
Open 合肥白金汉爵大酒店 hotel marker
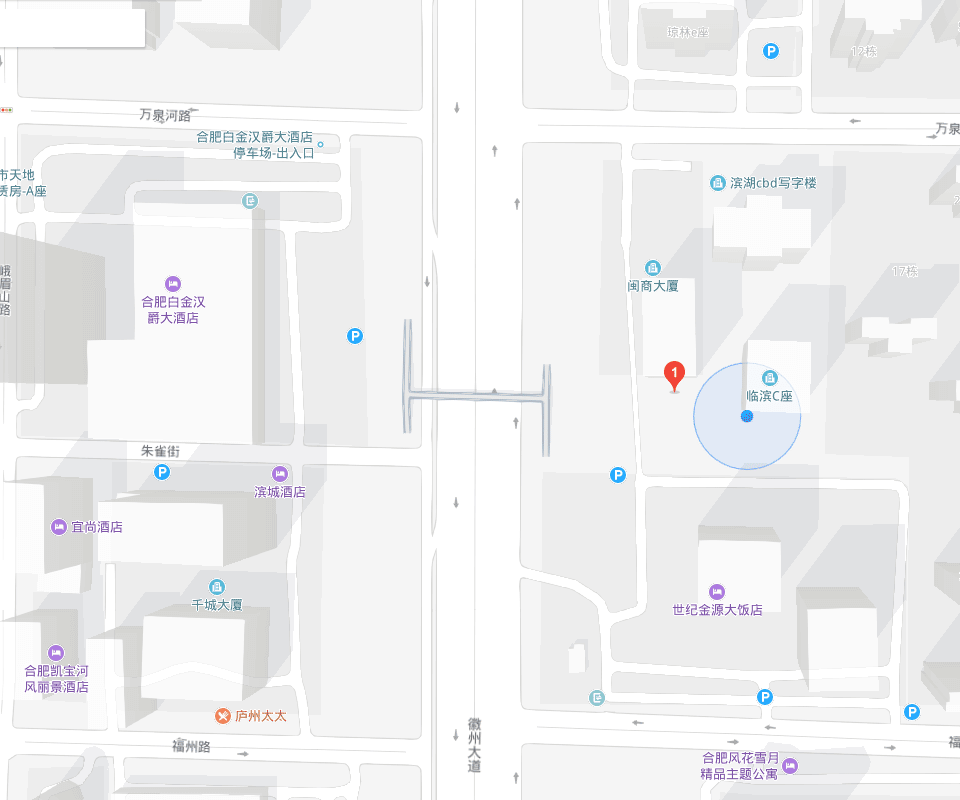tap(172, 283)
